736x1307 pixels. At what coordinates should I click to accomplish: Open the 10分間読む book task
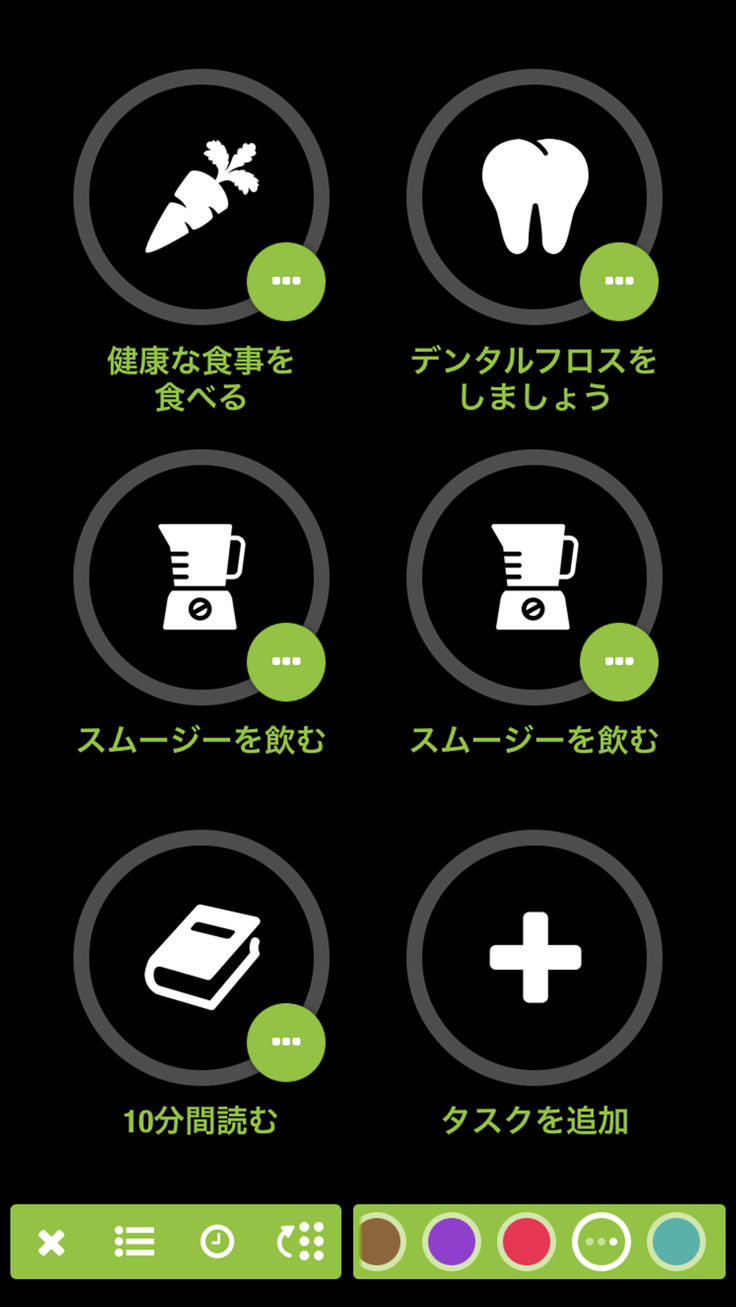click(x=200, y=957)
